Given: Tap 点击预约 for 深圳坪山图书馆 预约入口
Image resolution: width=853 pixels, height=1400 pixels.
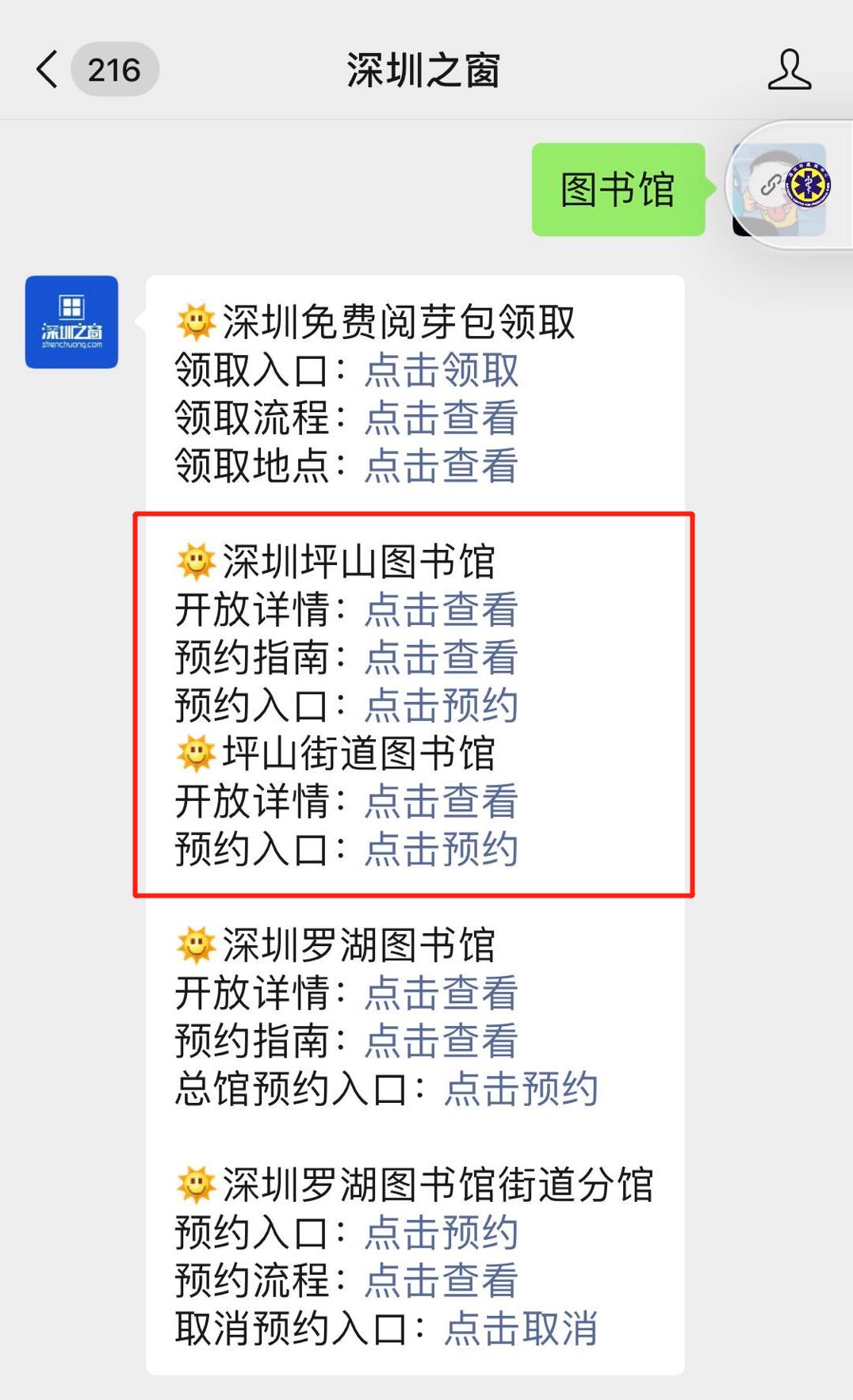Looking at the screenshot, I should pos(441,705).
